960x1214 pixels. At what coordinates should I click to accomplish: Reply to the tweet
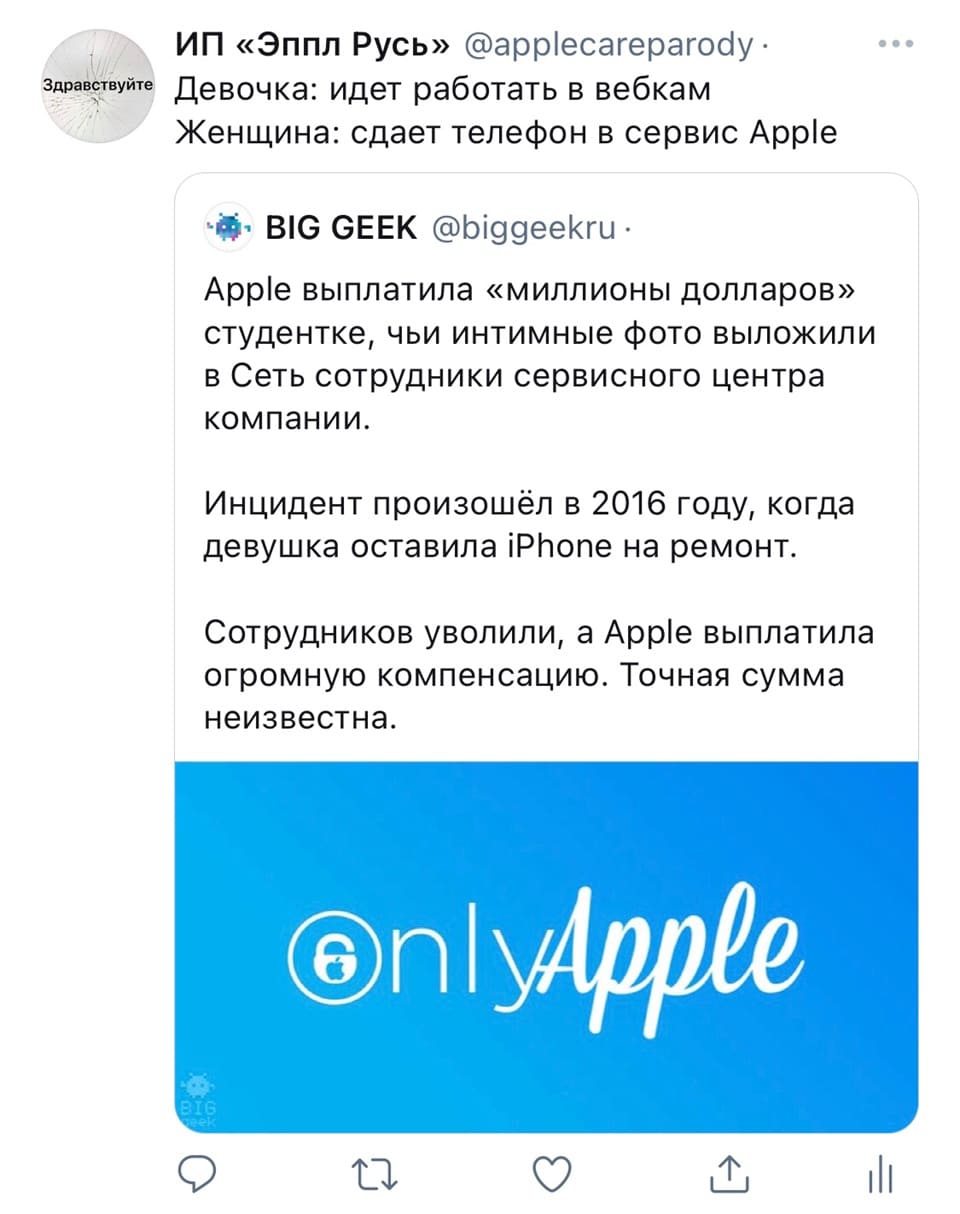(195, 1176)
